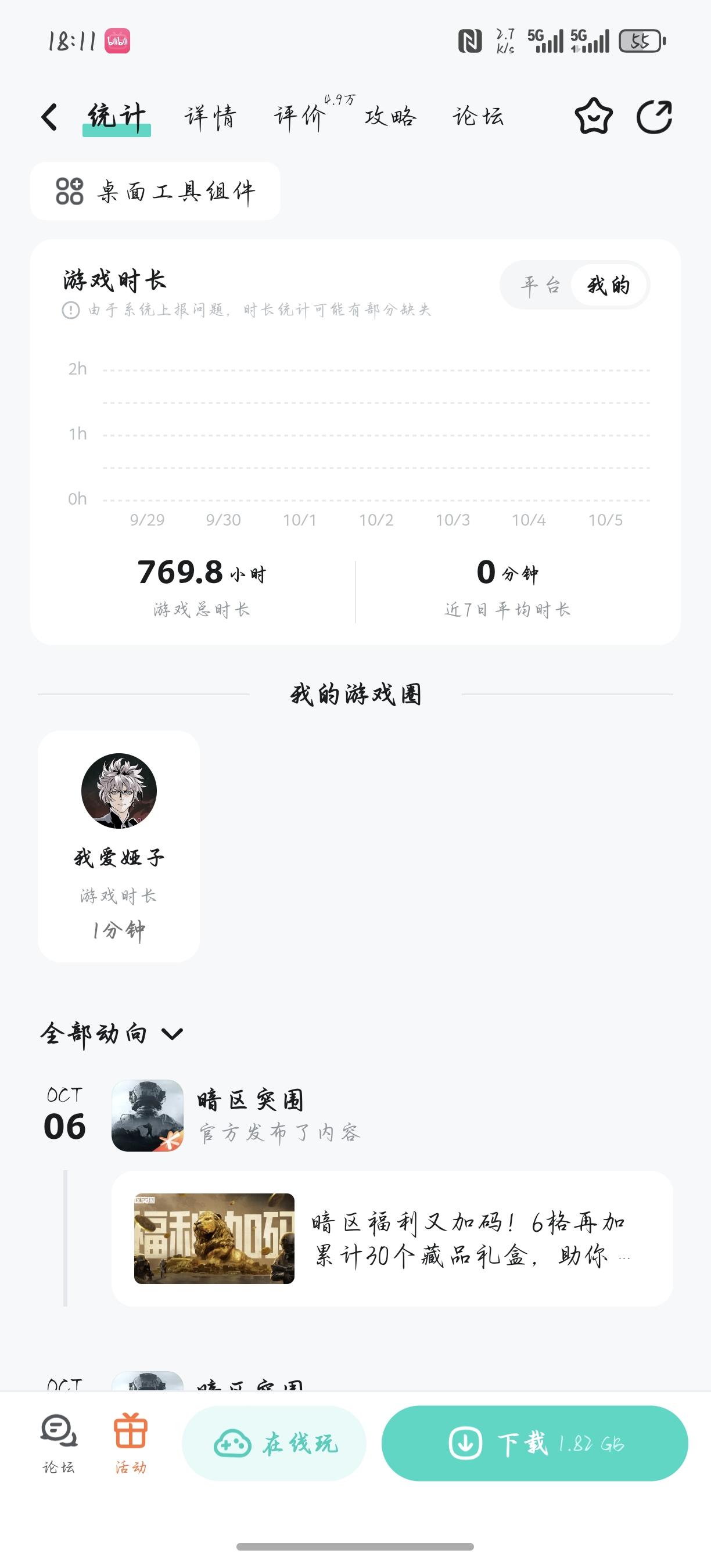This screenshot has height=1568, width=711.
Task: Switch play time view to 平台
Action: point(540,285)
